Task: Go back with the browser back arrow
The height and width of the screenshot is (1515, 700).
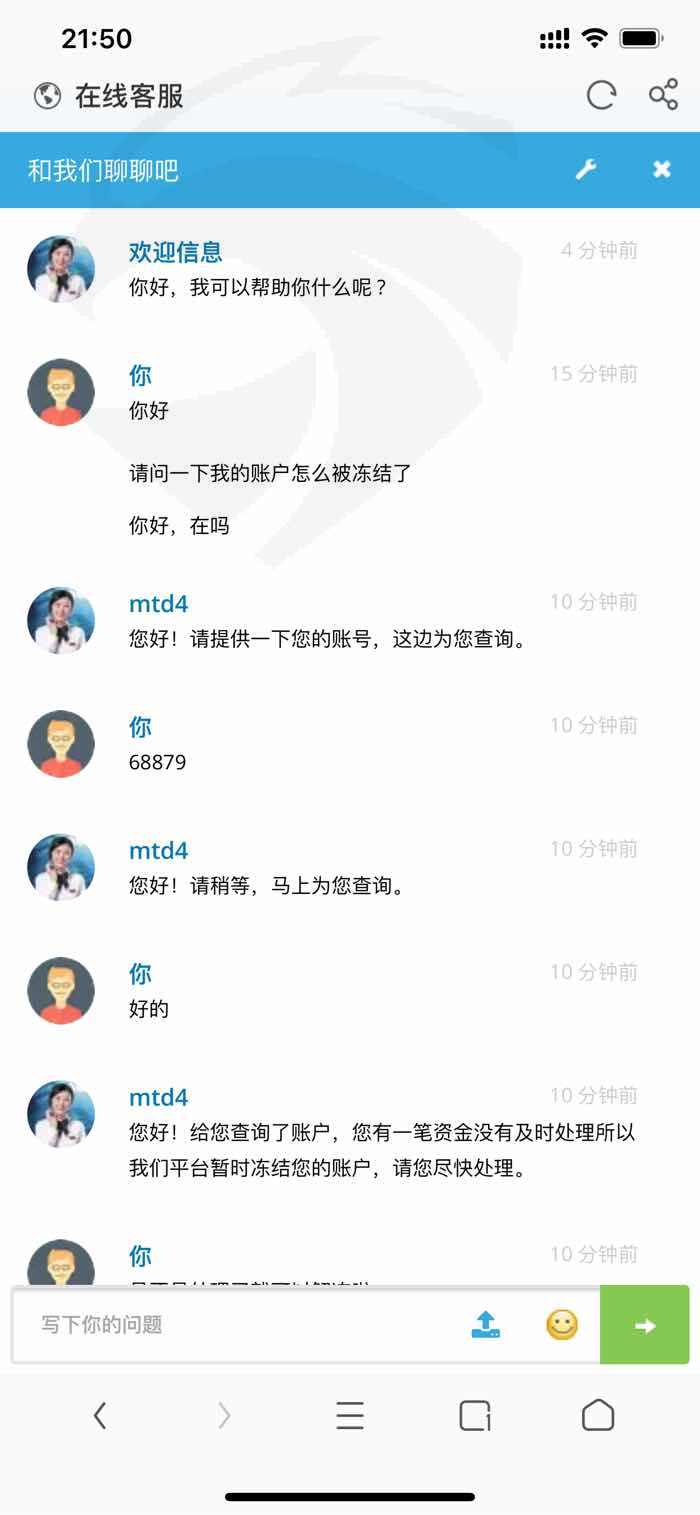Action: click(100, 1415)
